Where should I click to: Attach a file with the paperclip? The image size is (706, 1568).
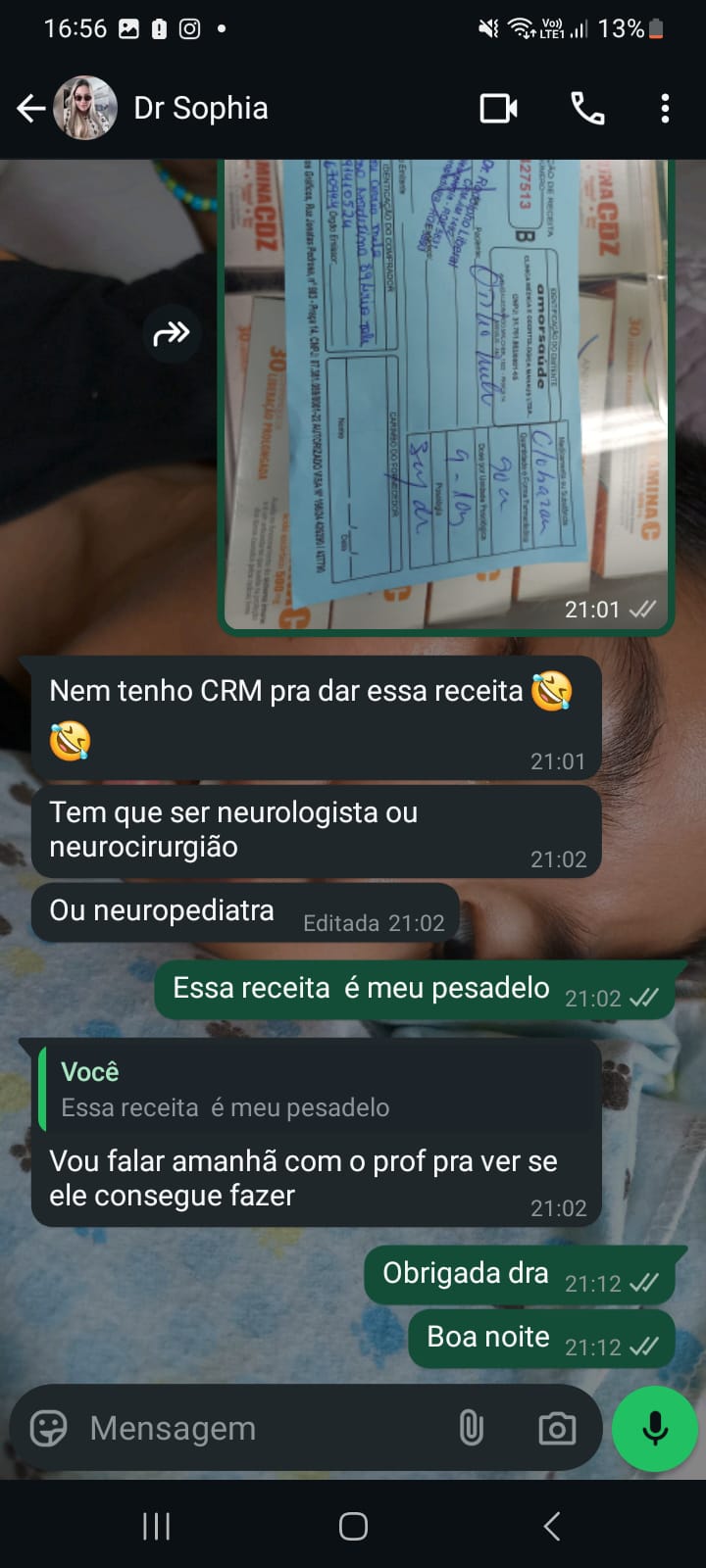tap(472, 1428)
